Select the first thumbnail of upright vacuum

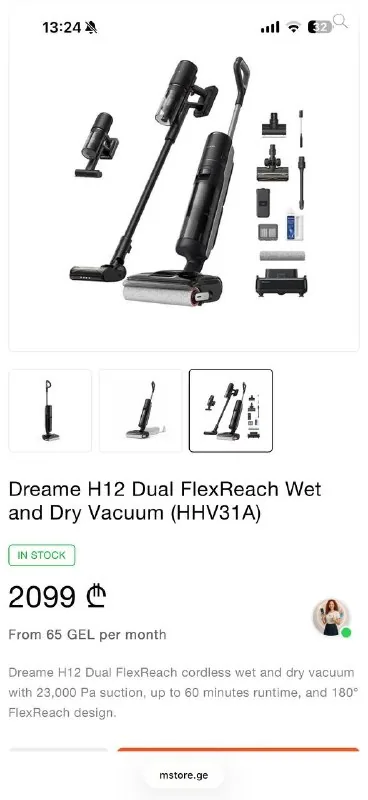[x=50, y=411]
